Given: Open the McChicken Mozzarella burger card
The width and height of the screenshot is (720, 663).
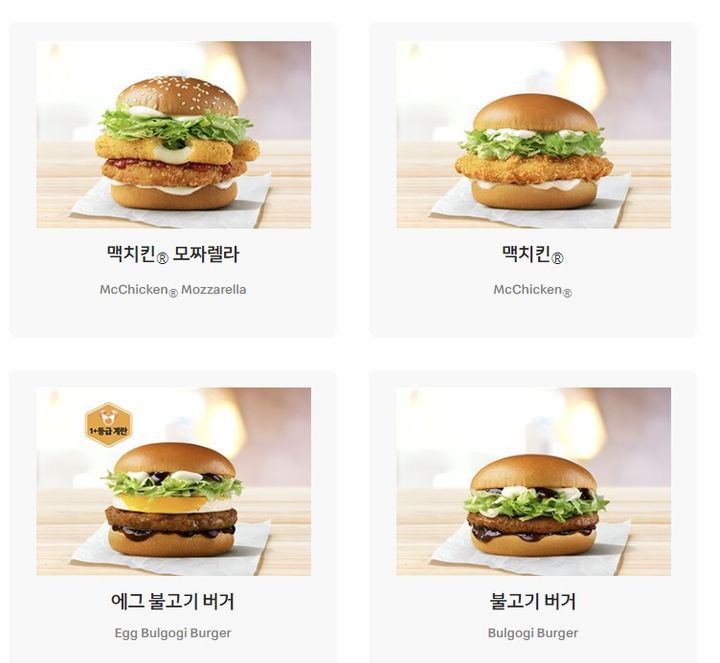Looking at the screenshot, I should 173,180.
